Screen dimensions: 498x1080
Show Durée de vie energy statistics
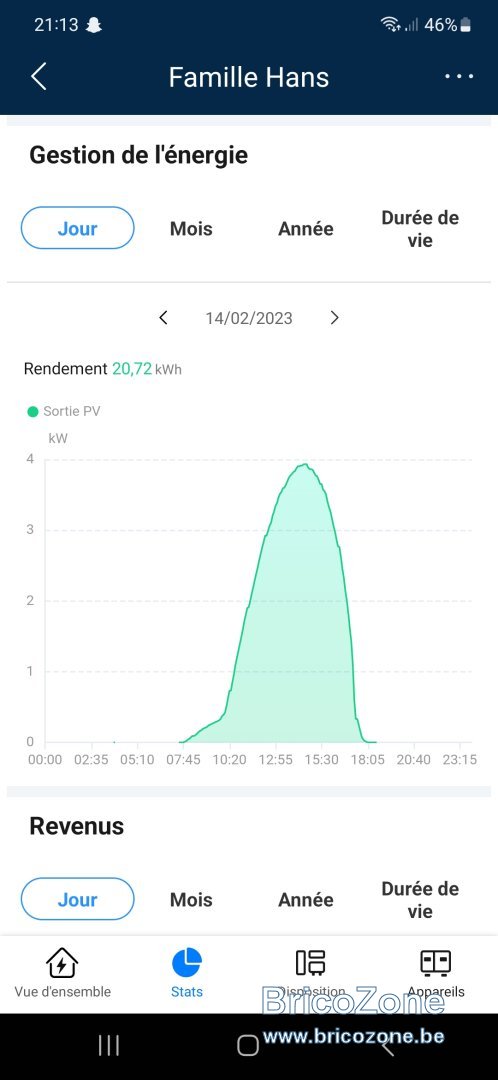pyautogui.click(x=420, y=229)
